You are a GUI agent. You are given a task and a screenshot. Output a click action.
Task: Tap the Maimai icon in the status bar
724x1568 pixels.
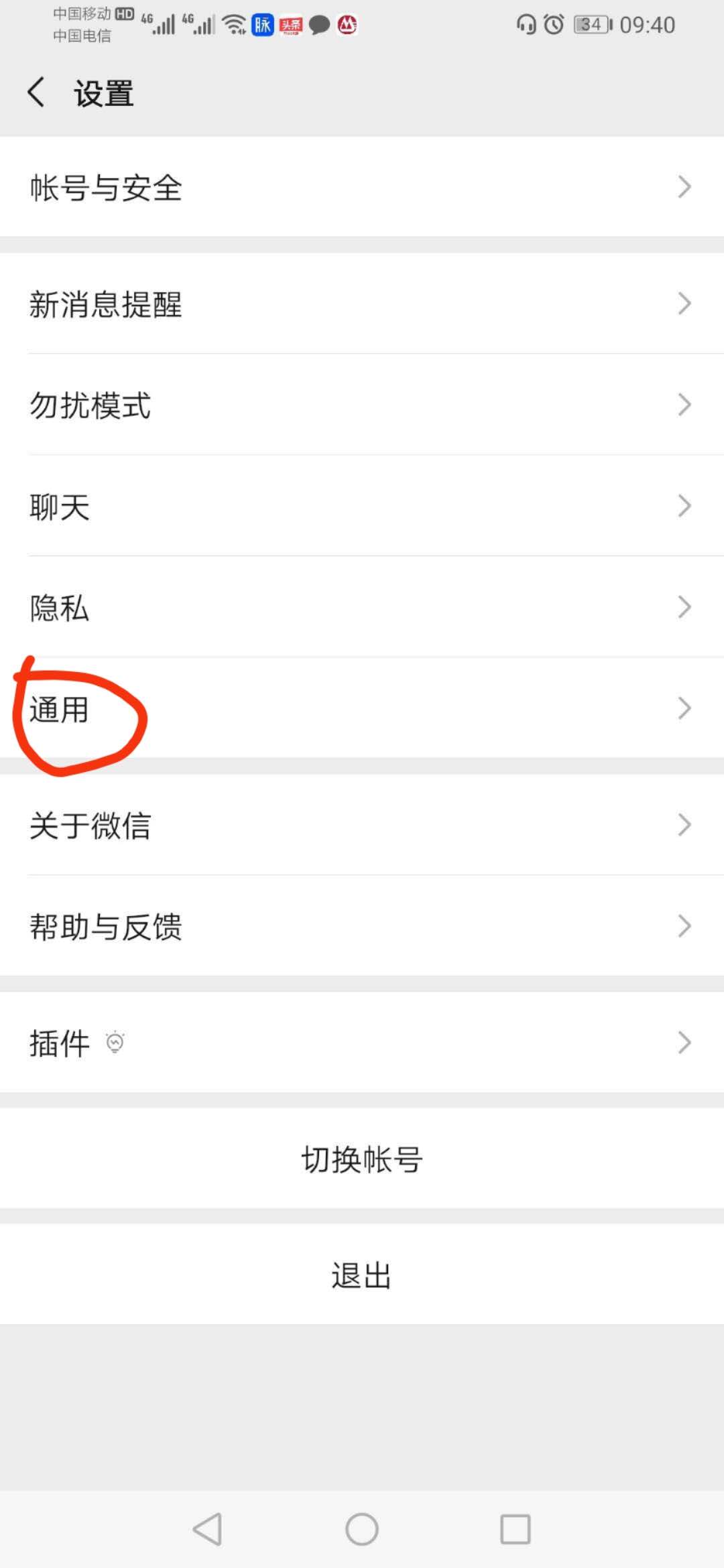pyautogui.click(x=262, y=25)
